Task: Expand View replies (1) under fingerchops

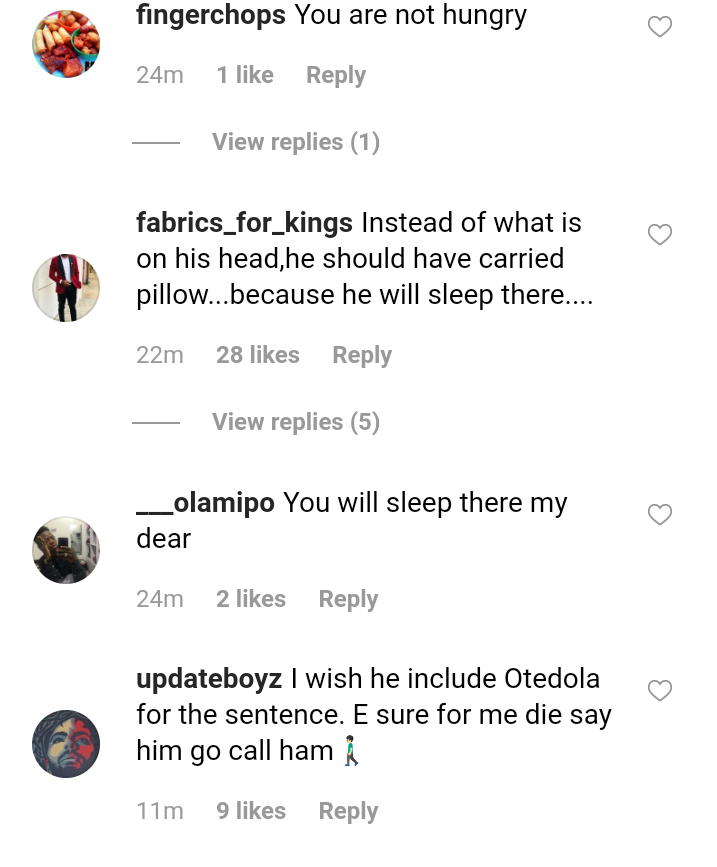Action: tap(295, 142)
